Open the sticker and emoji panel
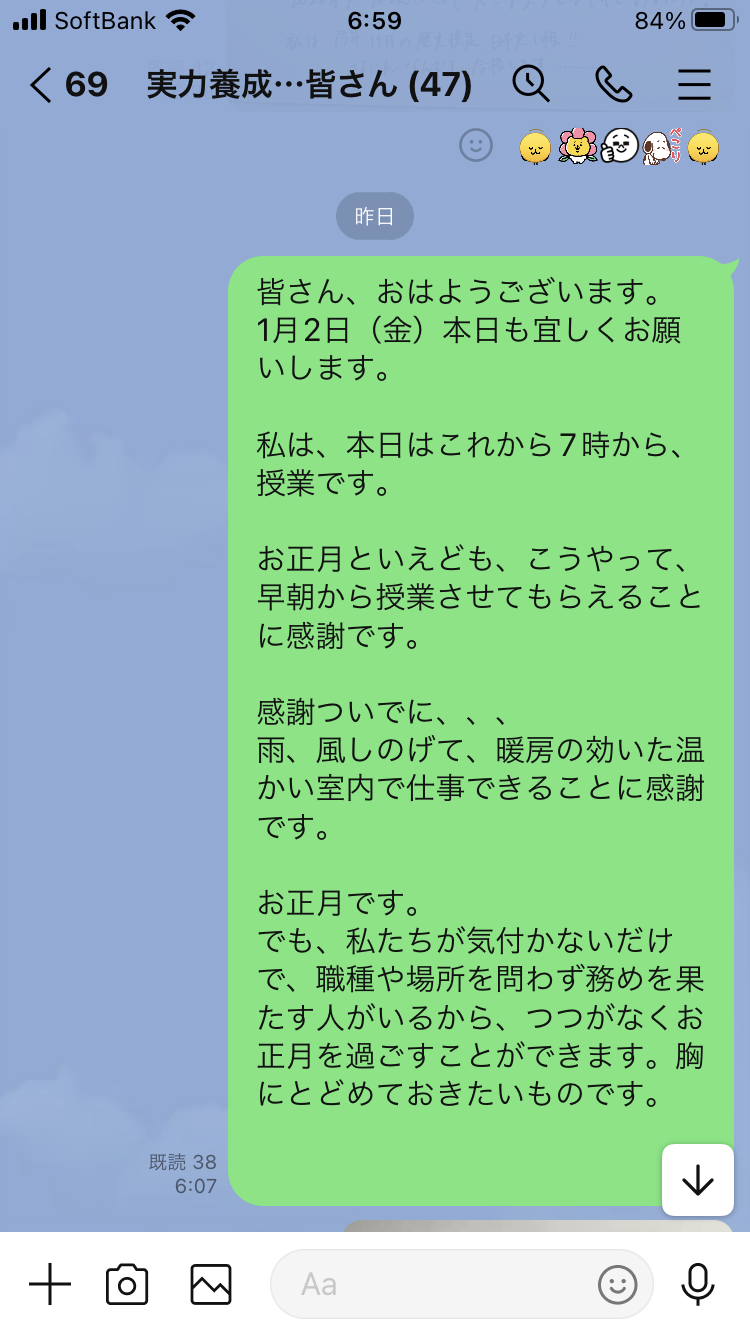The image size is (750, 1334). tap(618, 1284)
